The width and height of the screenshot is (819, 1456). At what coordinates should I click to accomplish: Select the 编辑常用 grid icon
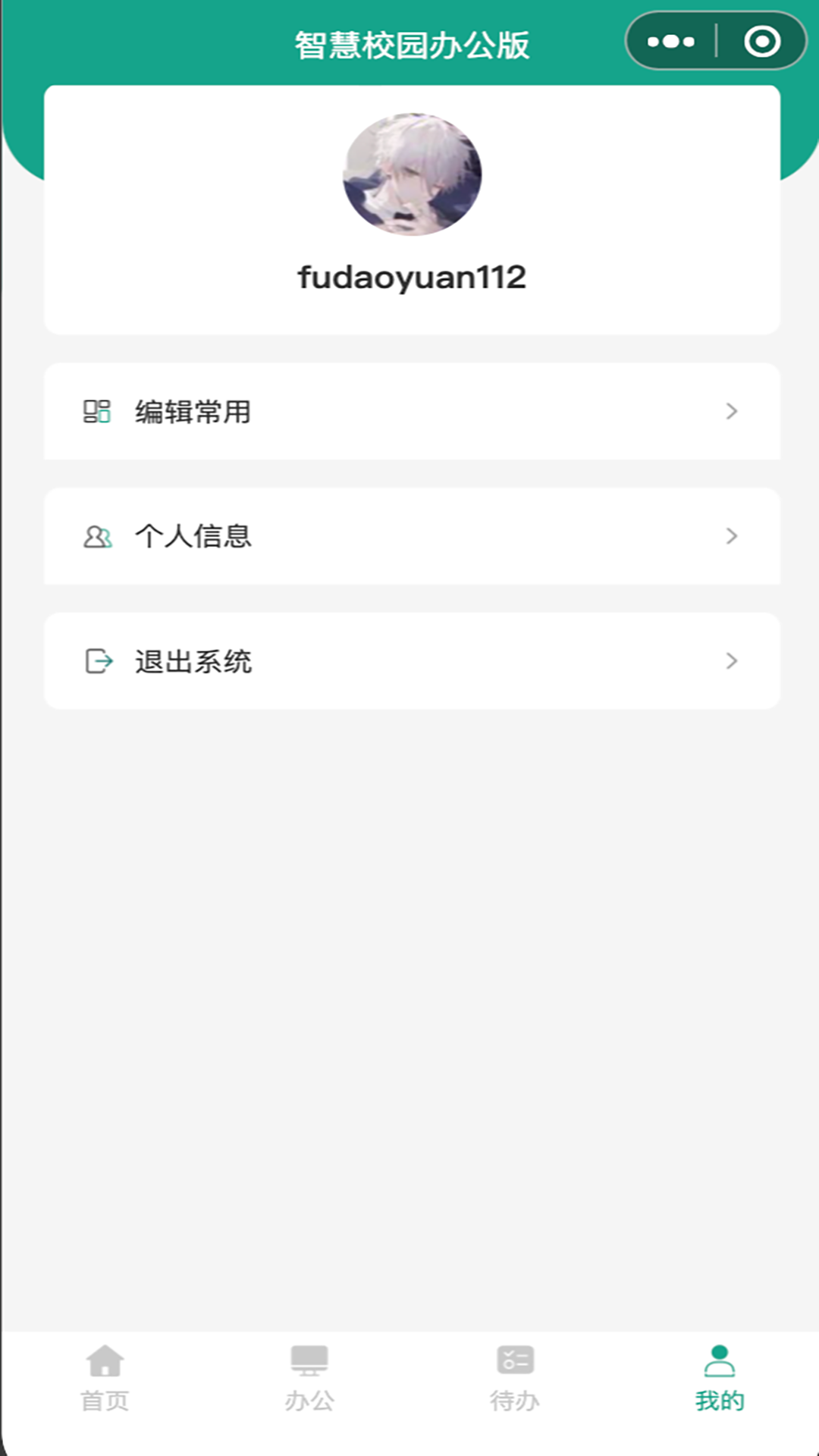coord(99,412)
